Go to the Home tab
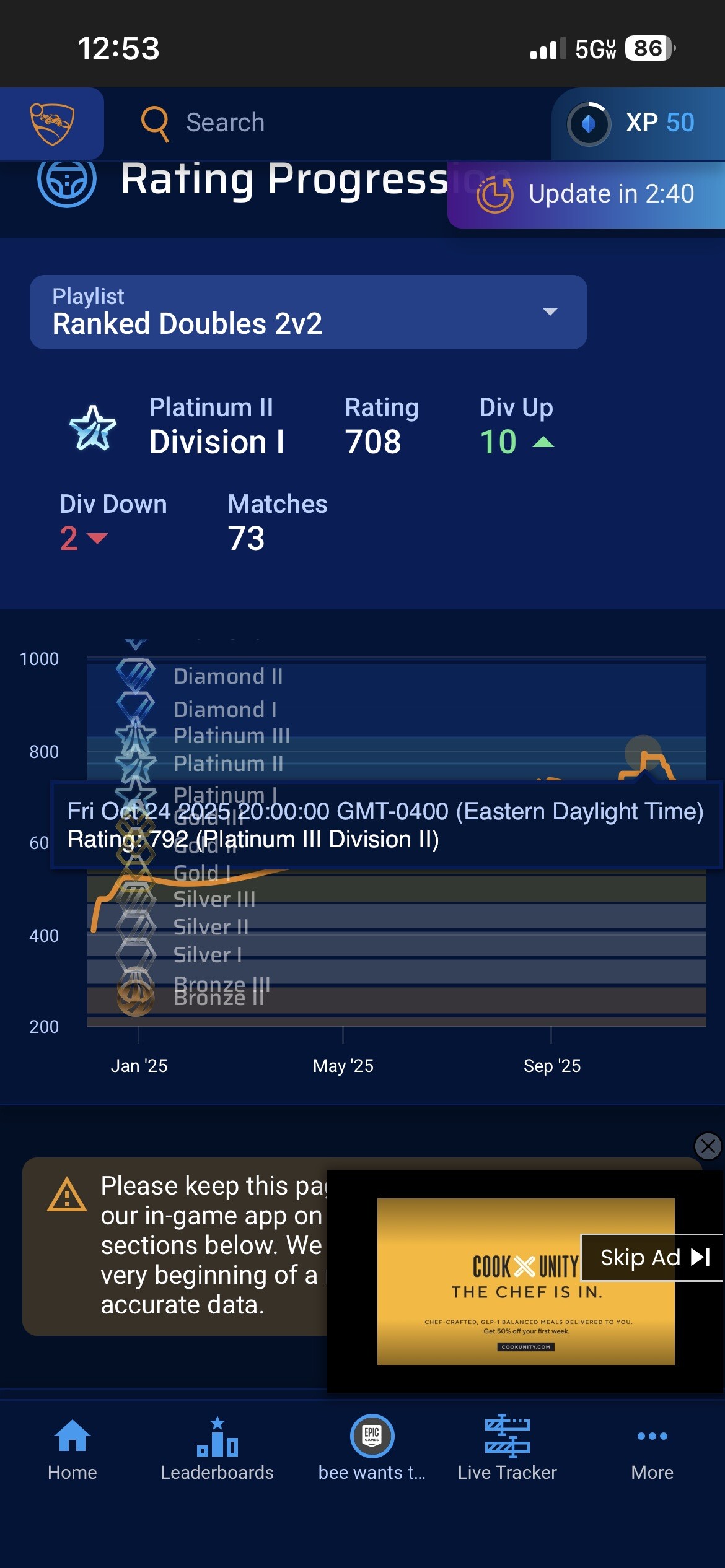725x1568 pixels. pyautogui.click(x=72, y=1449)
